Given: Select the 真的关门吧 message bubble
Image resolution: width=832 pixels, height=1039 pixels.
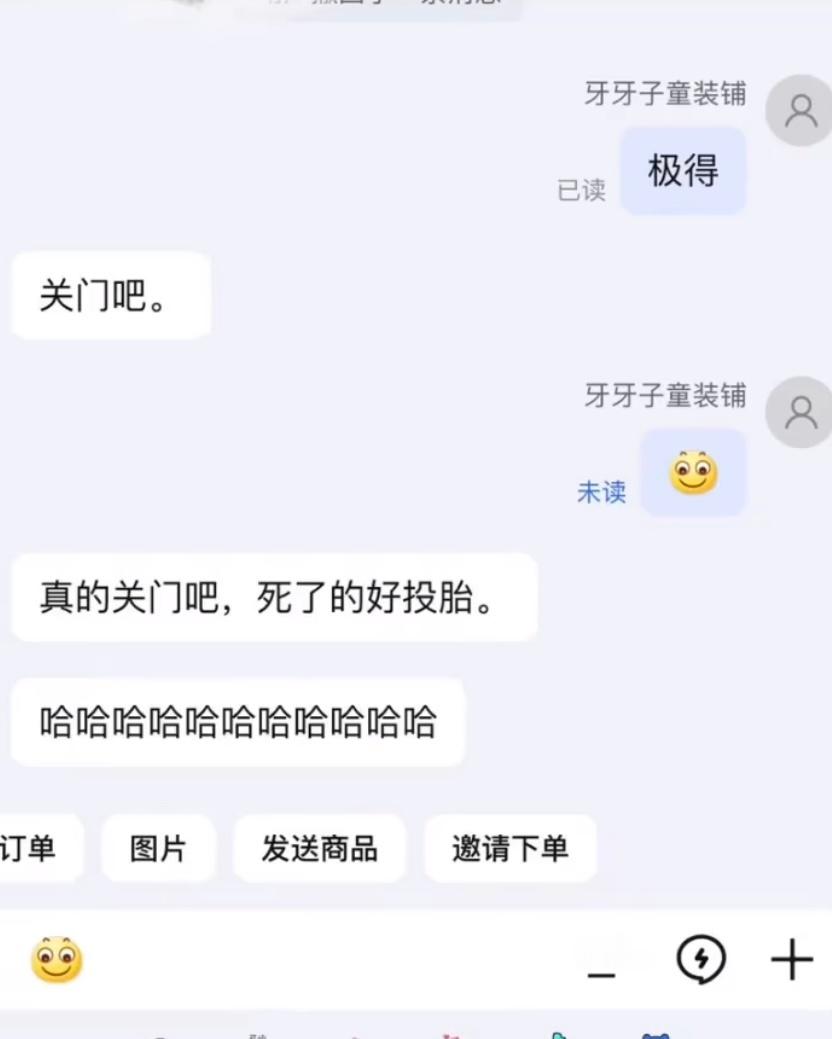Looking at the screenshot, I should tap(273, 598).
